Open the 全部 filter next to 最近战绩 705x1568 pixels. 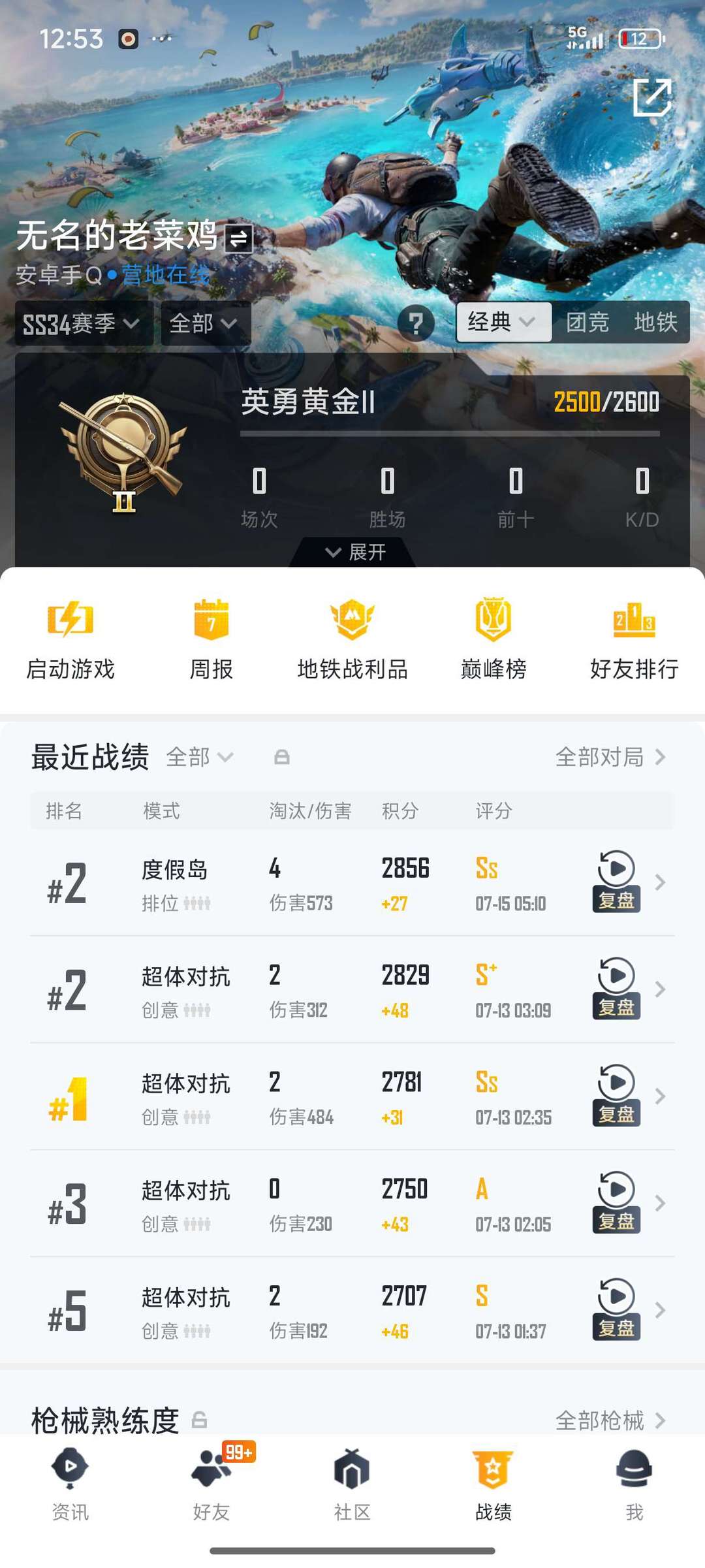tap(200, 758)
